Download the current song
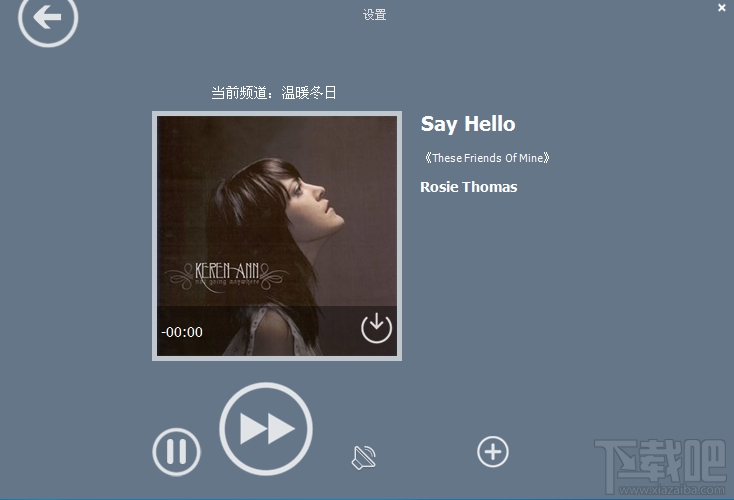Image resolution: width=734 pixels, height=500 pixels. coord(376,328)
